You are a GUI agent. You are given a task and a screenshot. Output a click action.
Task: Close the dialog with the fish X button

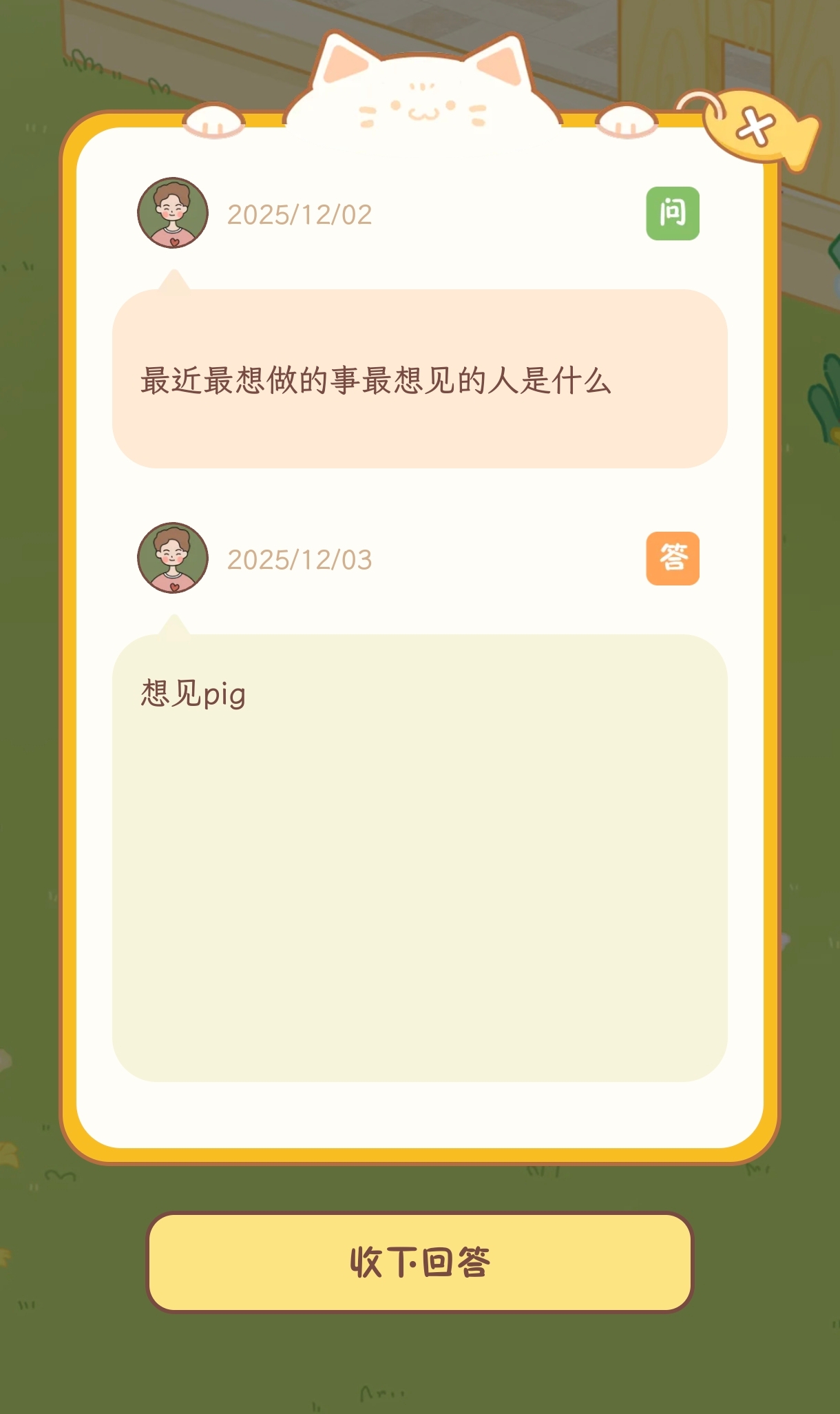[x=756, y=128]
